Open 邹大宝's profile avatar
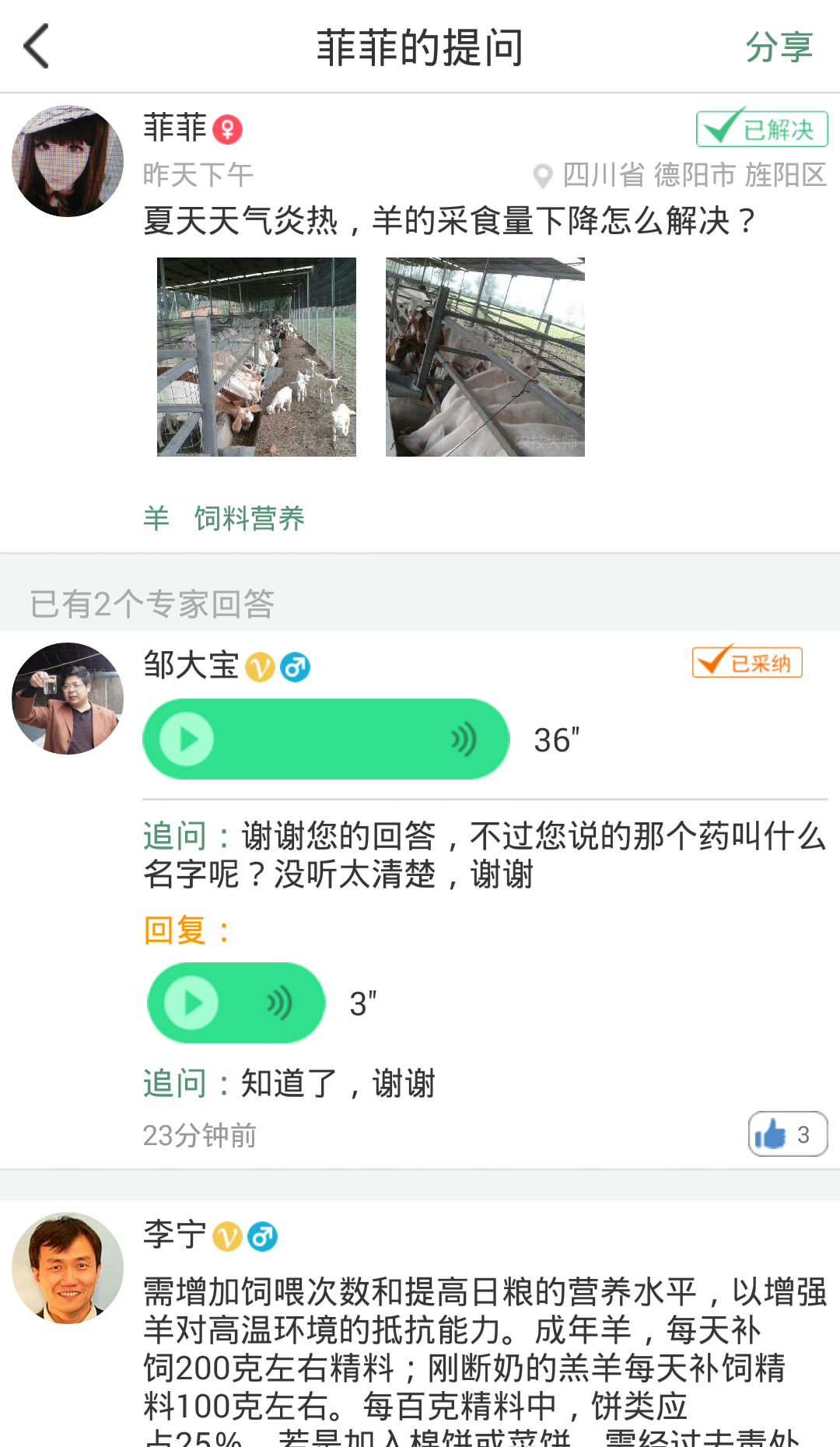 click(68, 698)
